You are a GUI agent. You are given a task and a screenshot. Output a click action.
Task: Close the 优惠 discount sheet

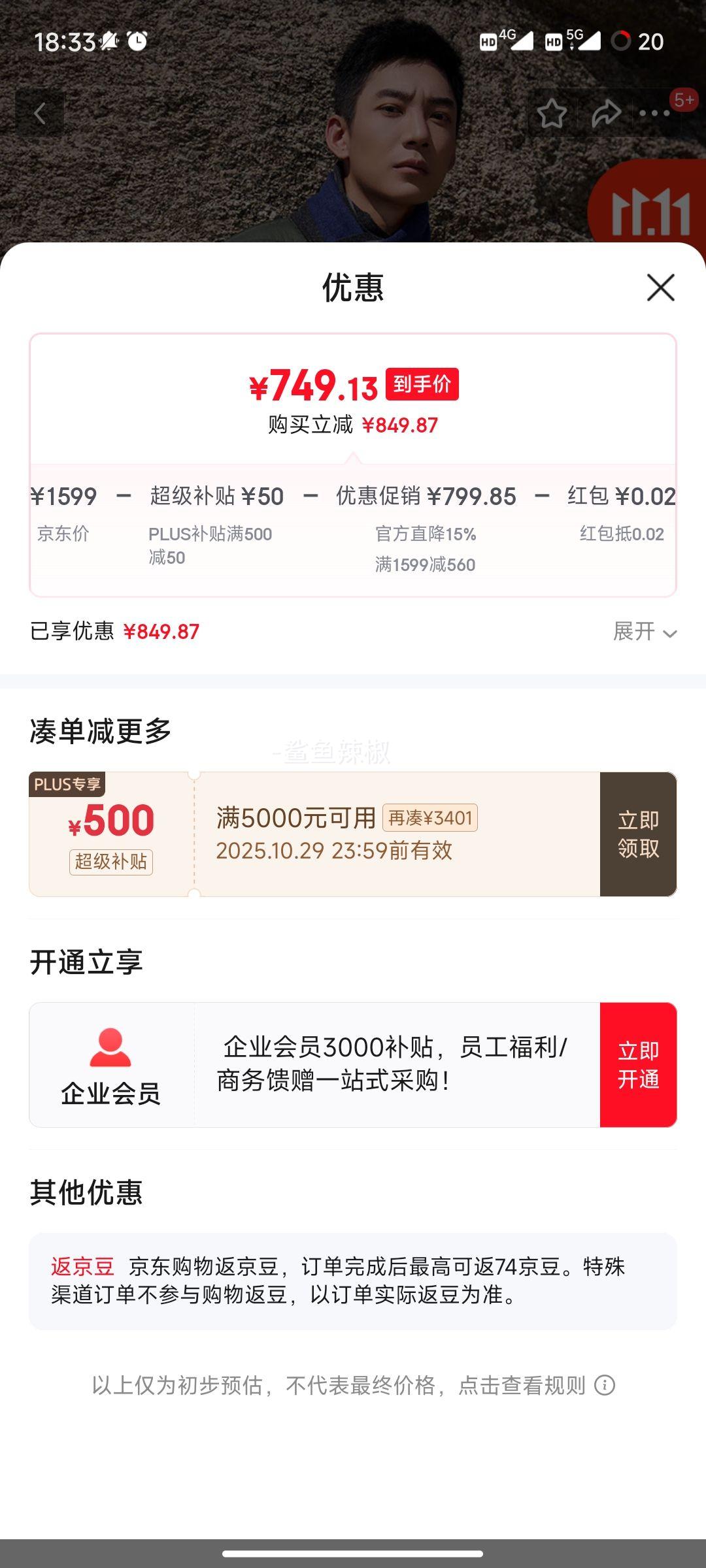(x=660, y=287)
